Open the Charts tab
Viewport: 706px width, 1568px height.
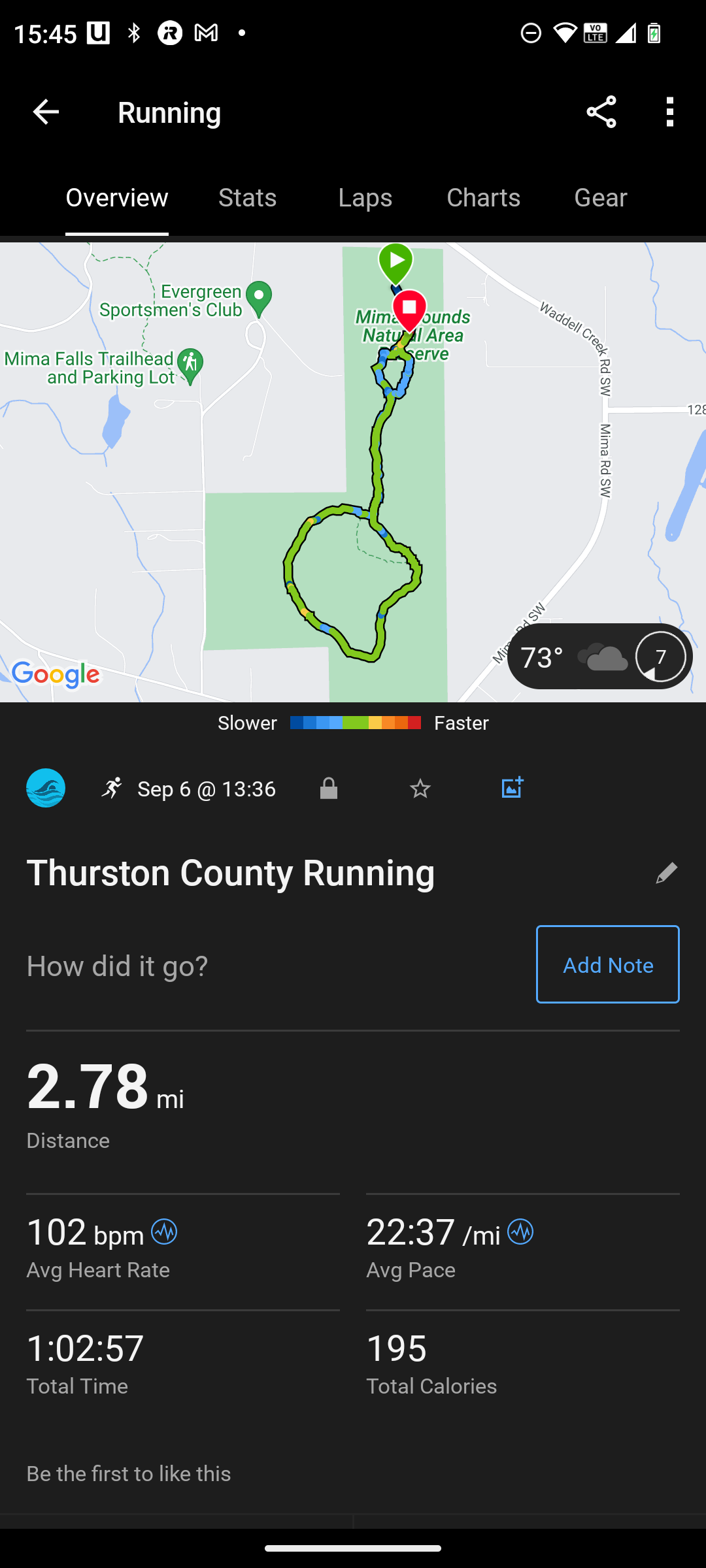(x=483, y=198)
